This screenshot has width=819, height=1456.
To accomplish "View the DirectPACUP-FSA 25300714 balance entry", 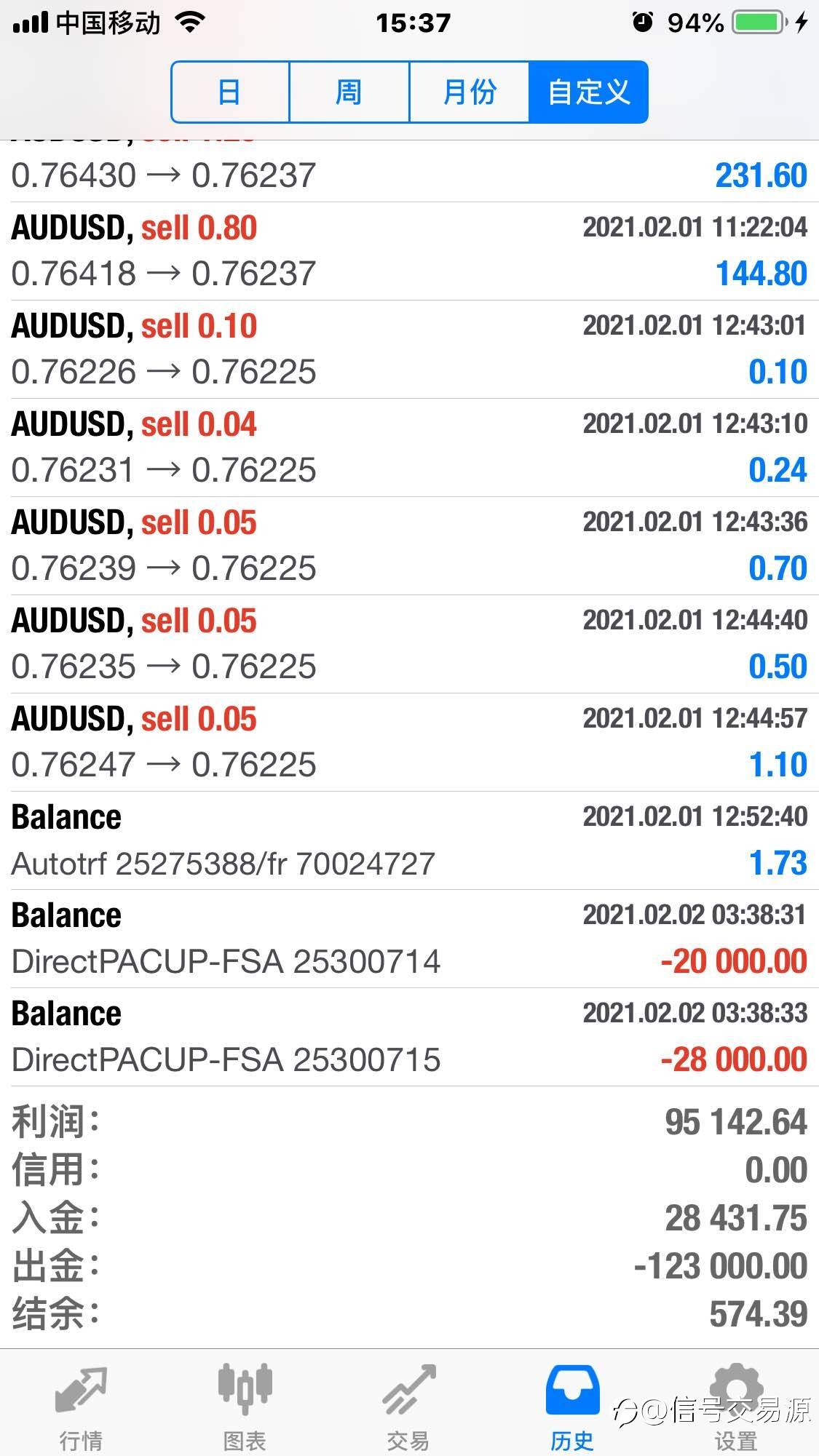I will (409, 939).
